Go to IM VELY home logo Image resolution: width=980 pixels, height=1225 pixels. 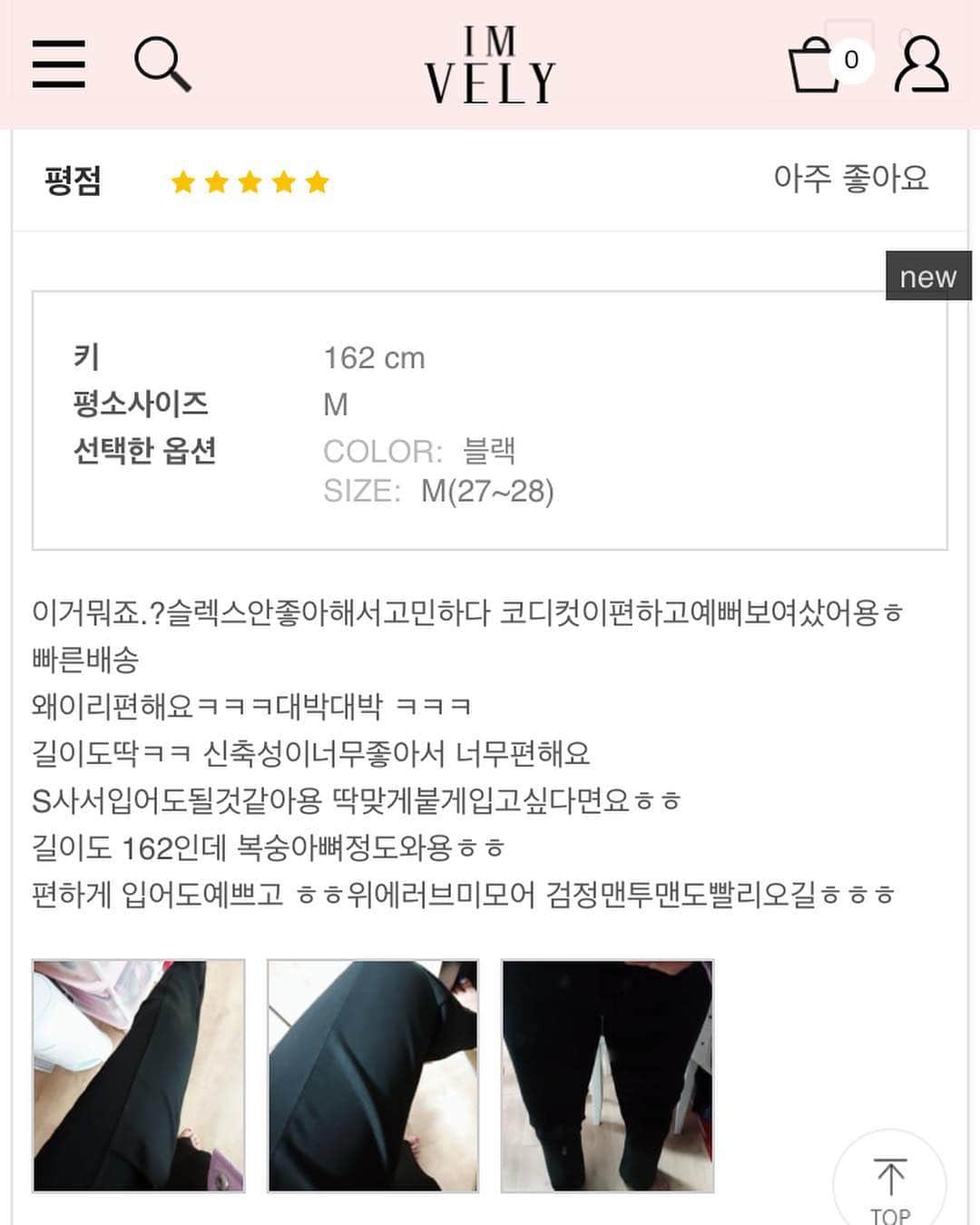pos(490,65)
